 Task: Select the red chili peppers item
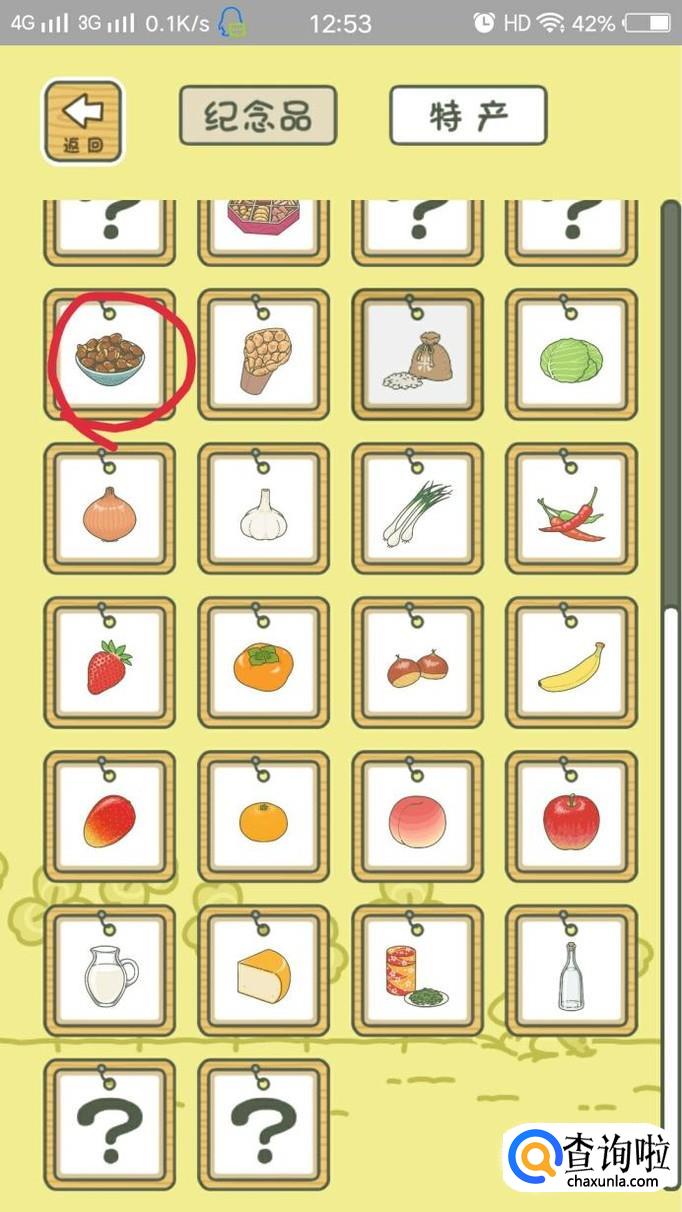pos(571,509)
